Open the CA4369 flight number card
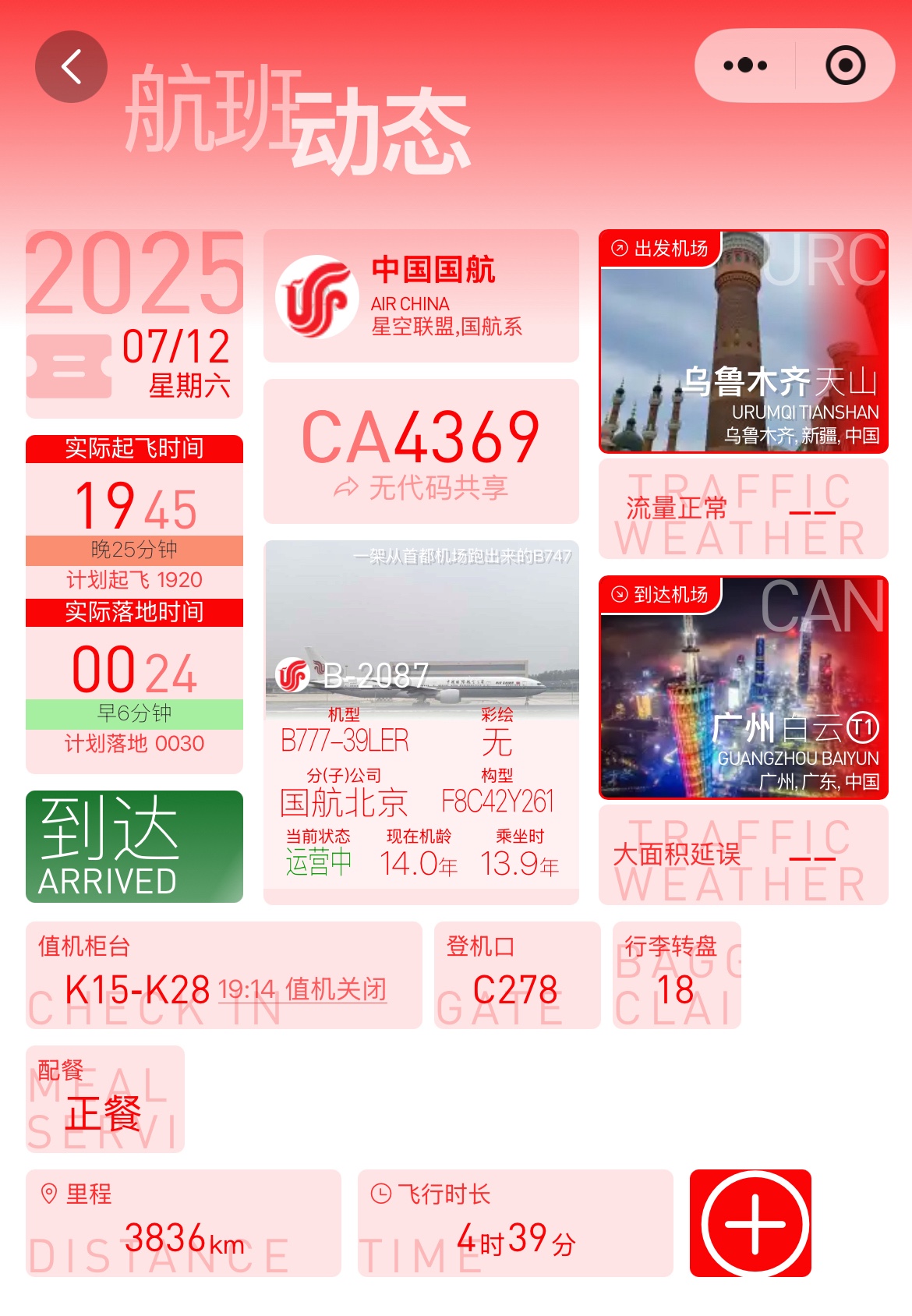 point(421,451)
